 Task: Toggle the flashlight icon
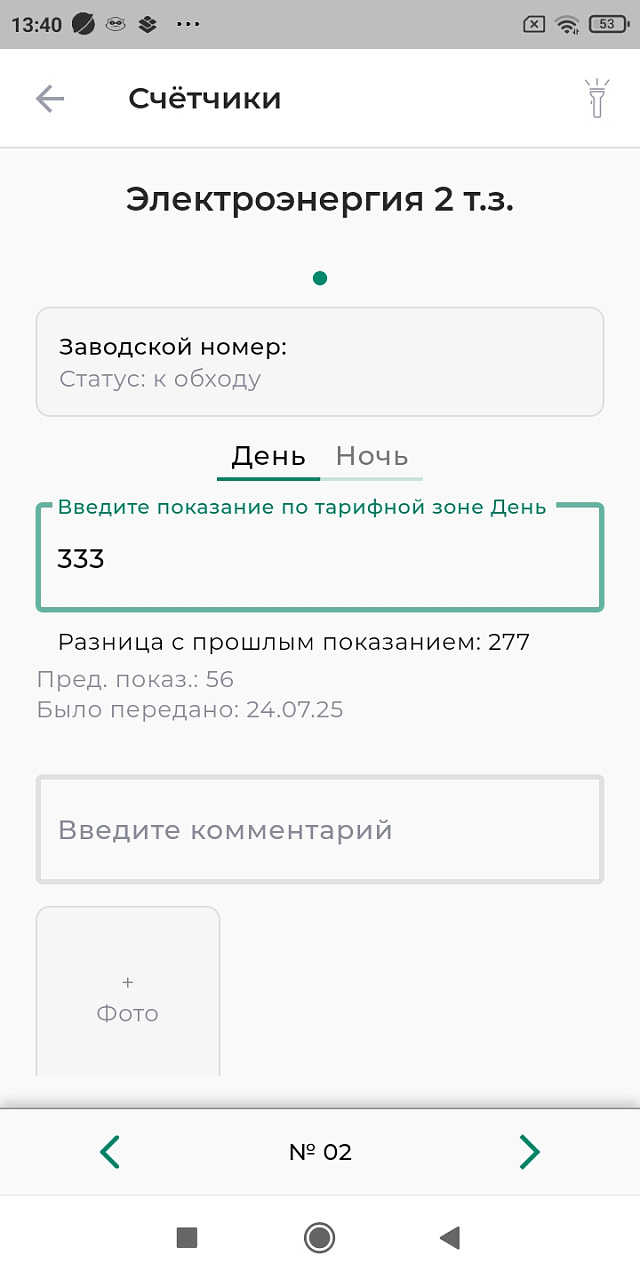click(597, 98)
